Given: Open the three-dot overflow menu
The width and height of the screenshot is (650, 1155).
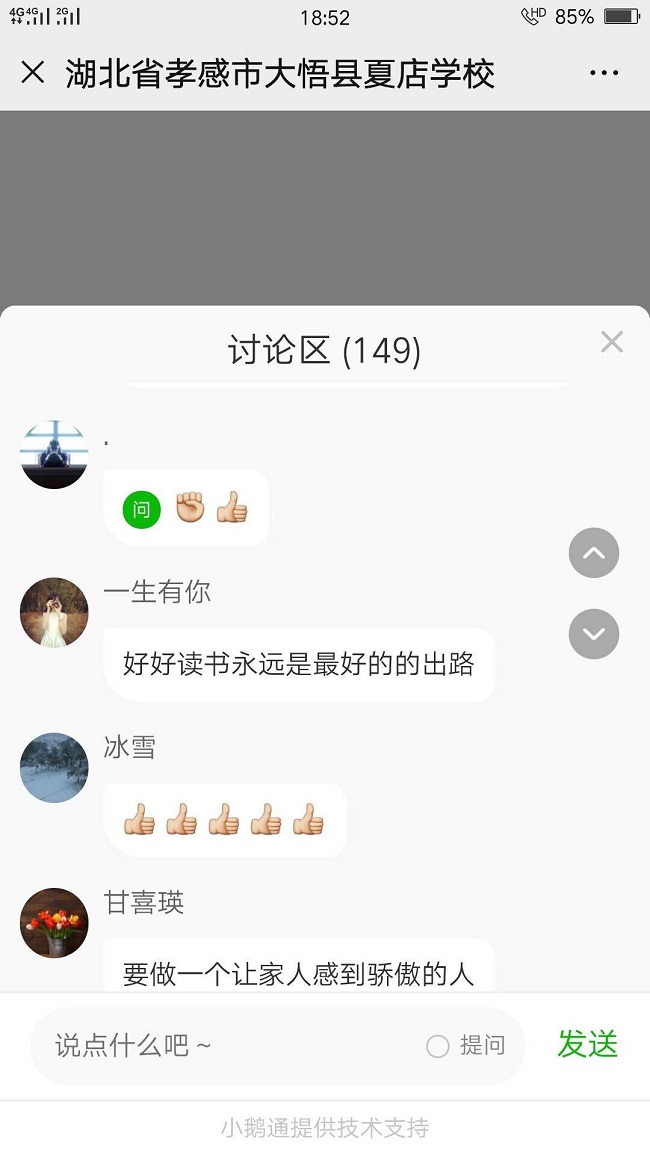Looking at the screenshot, I should [x=604, y=73].
